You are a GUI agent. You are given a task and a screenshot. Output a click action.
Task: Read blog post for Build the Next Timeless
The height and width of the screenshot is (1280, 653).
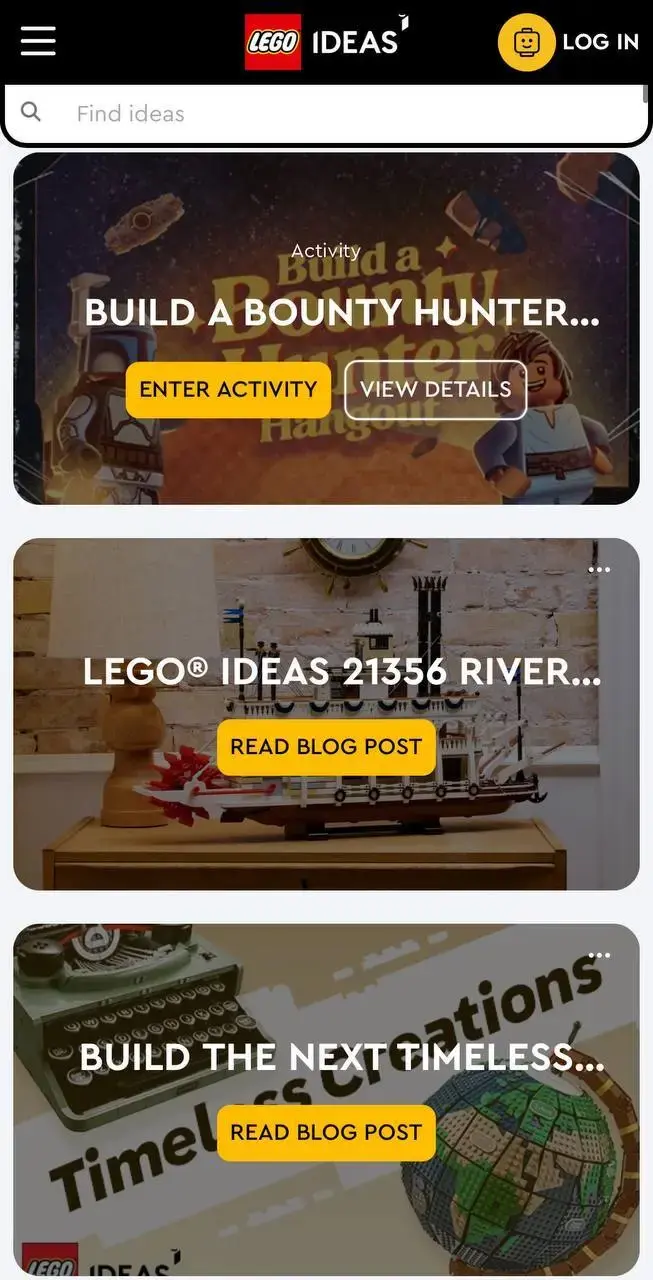[x=326, y=1133]
